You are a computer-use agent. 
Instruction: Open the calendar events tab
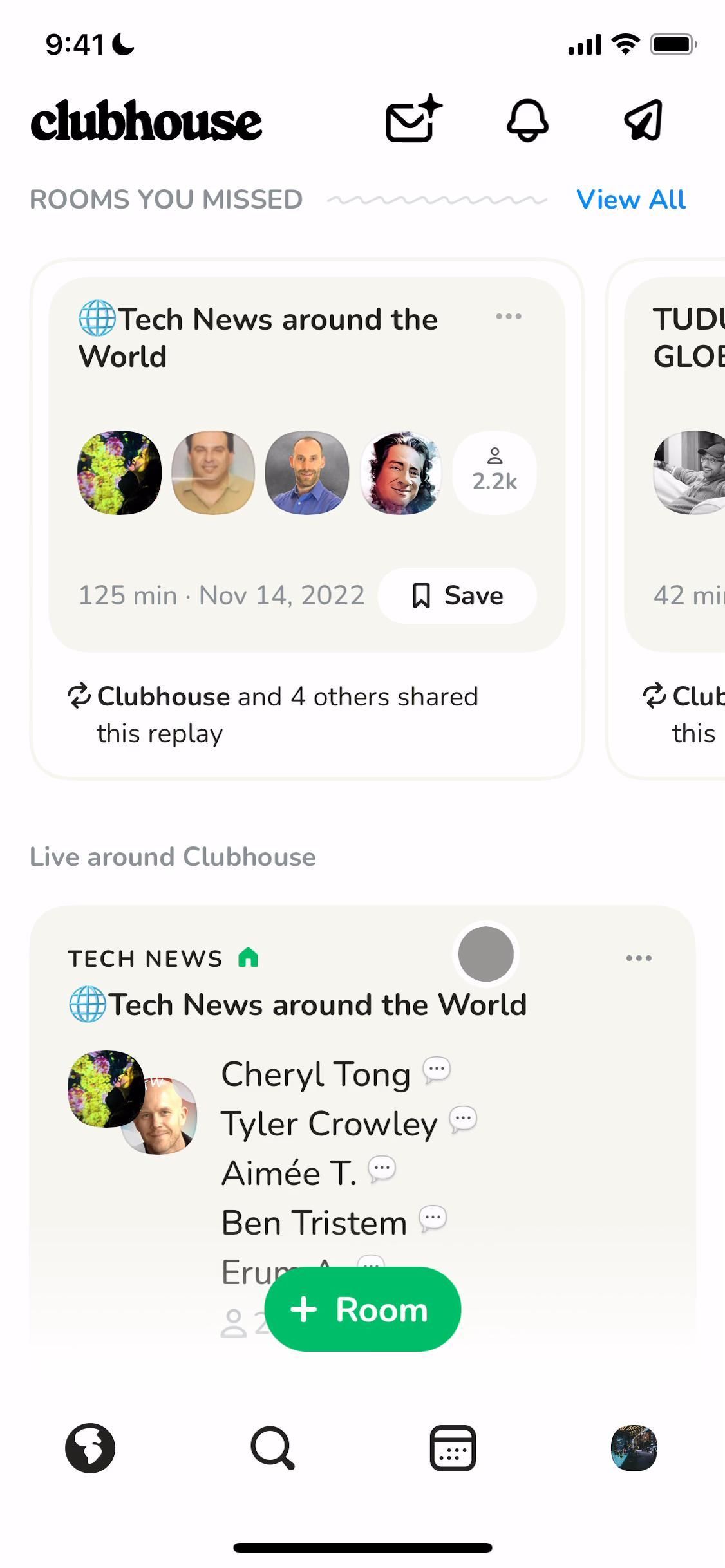(x=453, y=1448)
